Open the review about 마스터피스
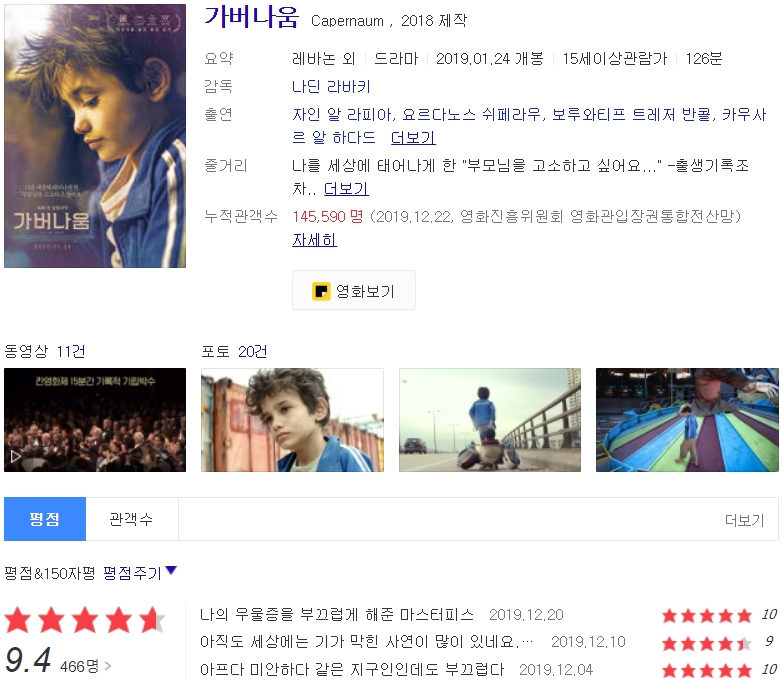The image size is (783, 683). coord(337,615)
